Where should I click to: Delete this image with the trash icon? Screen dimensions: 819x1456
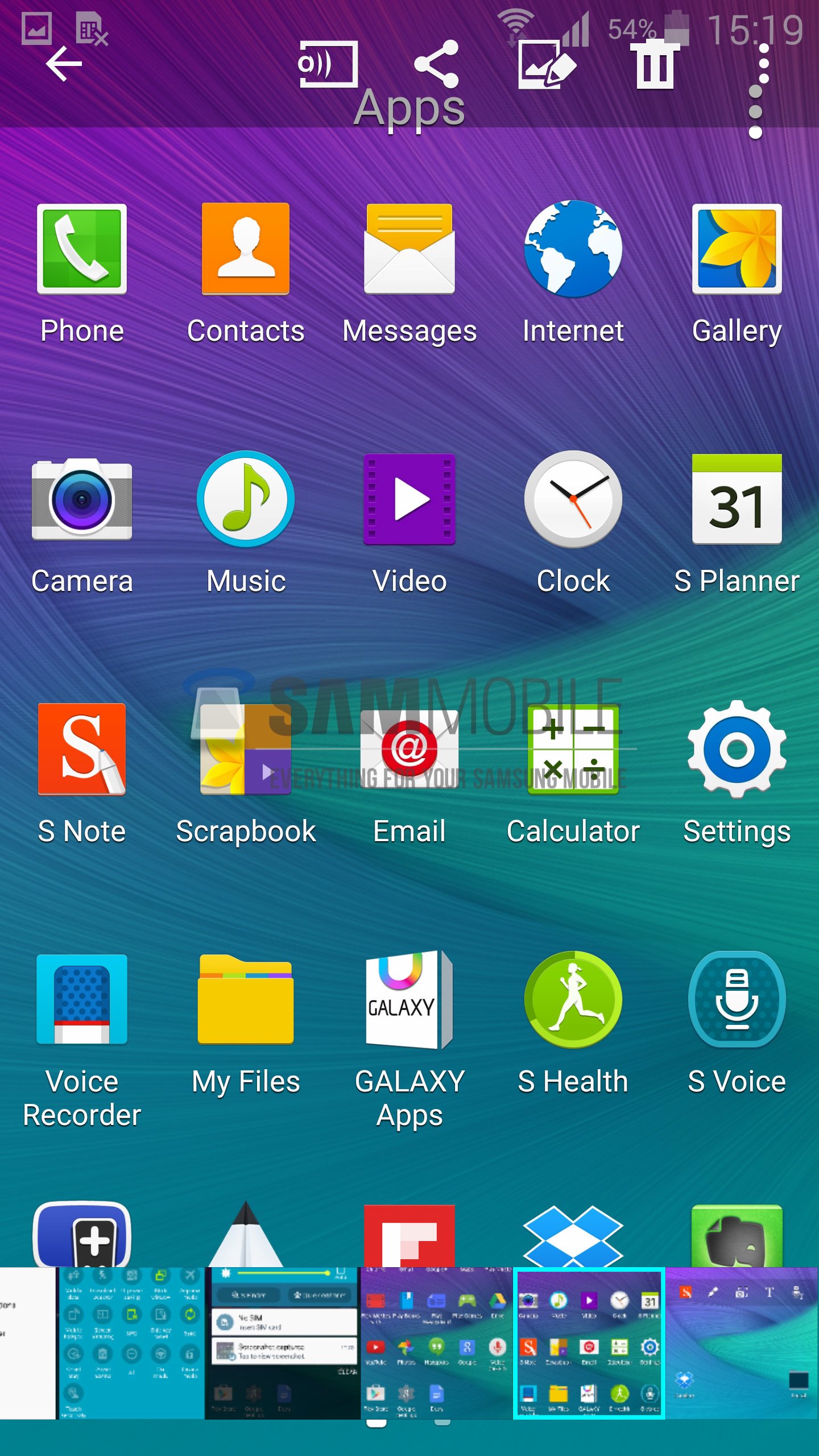tap(655, 64)
